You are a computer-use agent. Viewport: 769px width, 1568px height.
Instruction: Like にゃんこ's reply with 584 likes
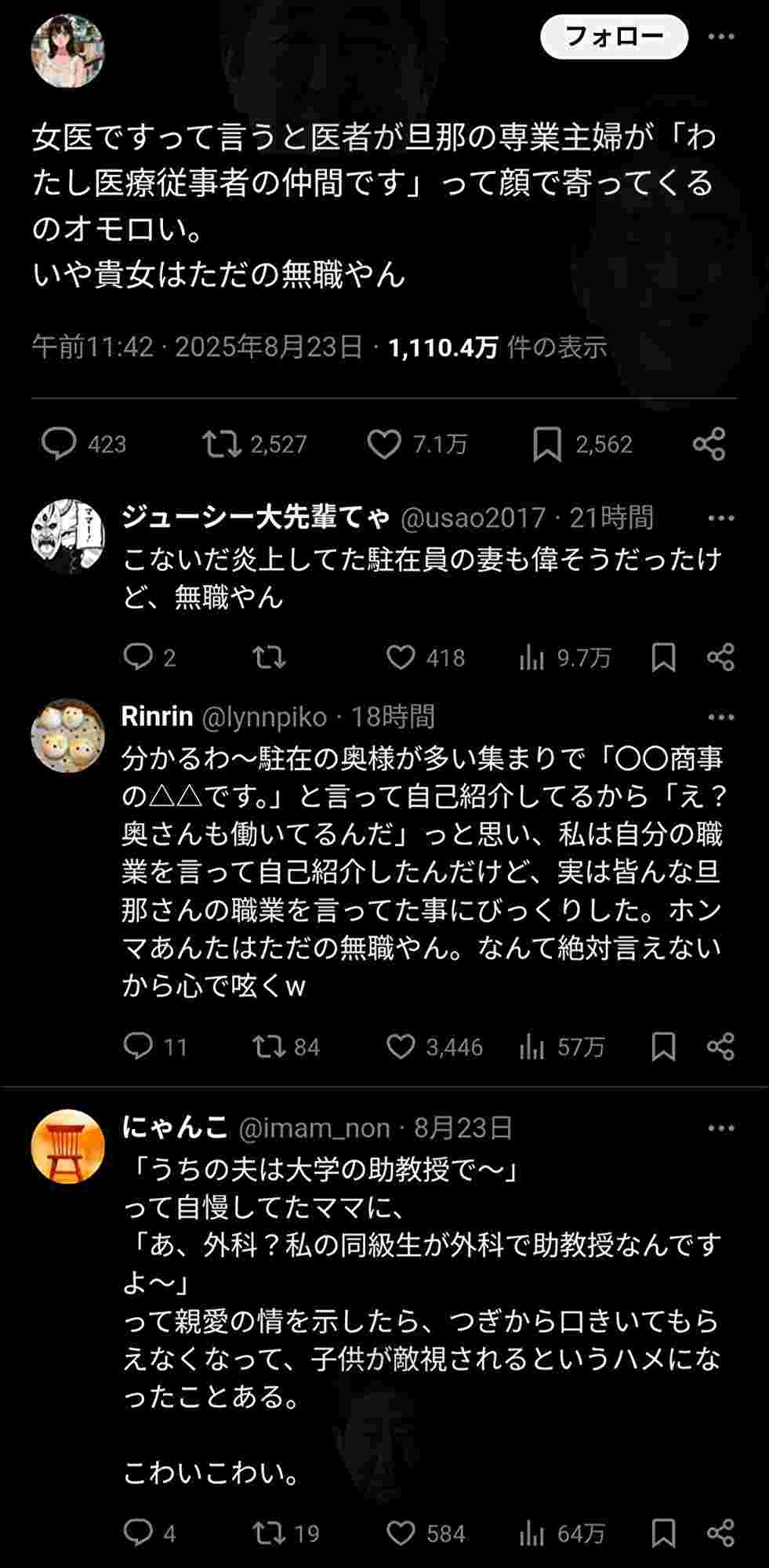click(x=401, y=1533)
